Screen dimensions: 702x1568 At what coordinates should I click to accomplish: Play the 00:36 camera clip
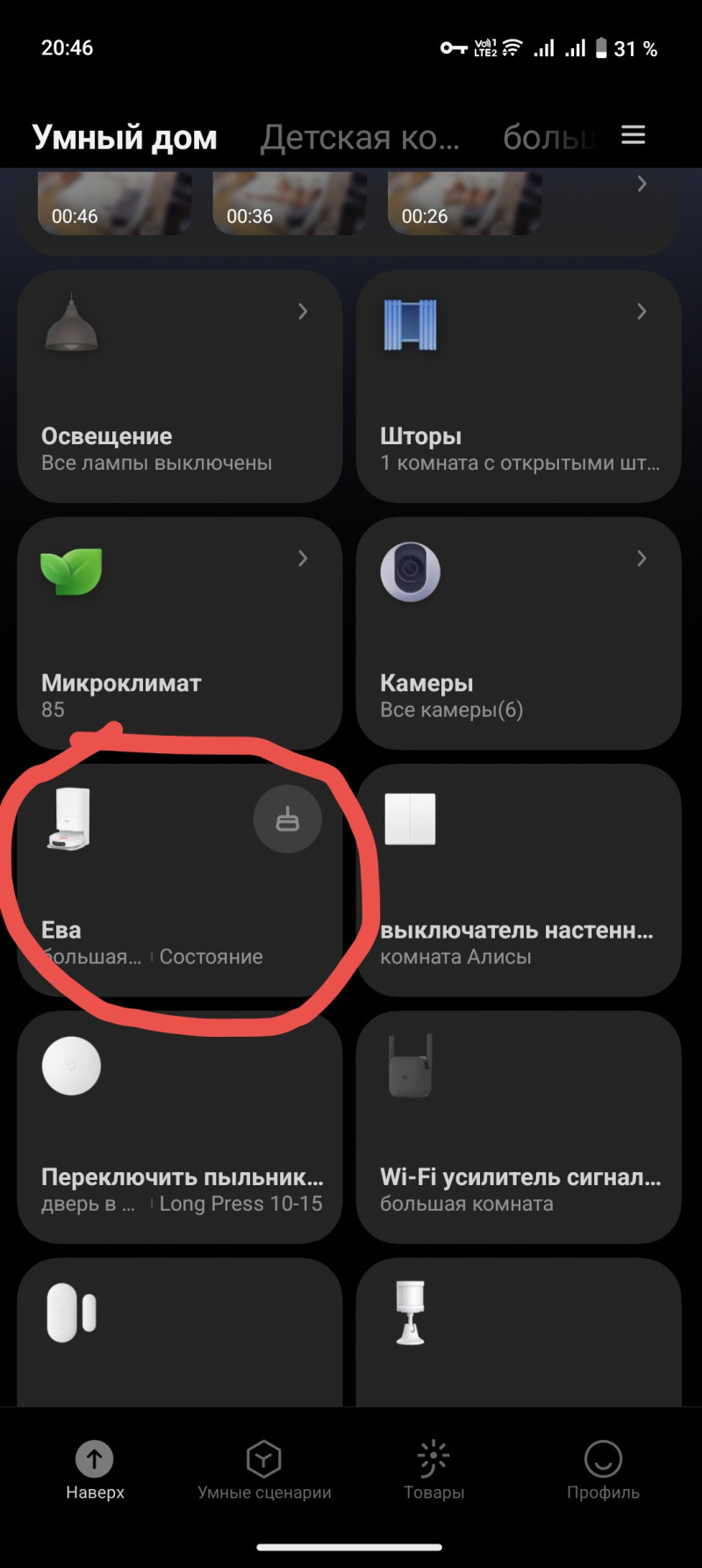coord(289,204)
